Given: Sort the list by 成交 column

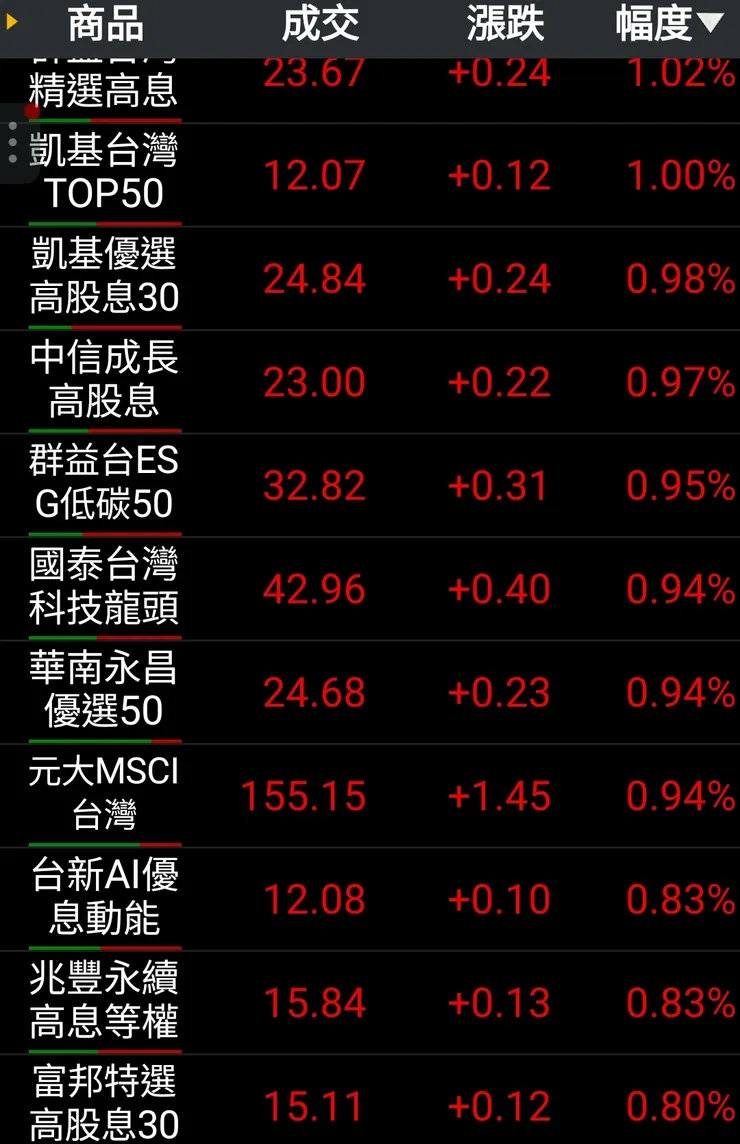Looking at the screenshot, I should pos(320,27).
